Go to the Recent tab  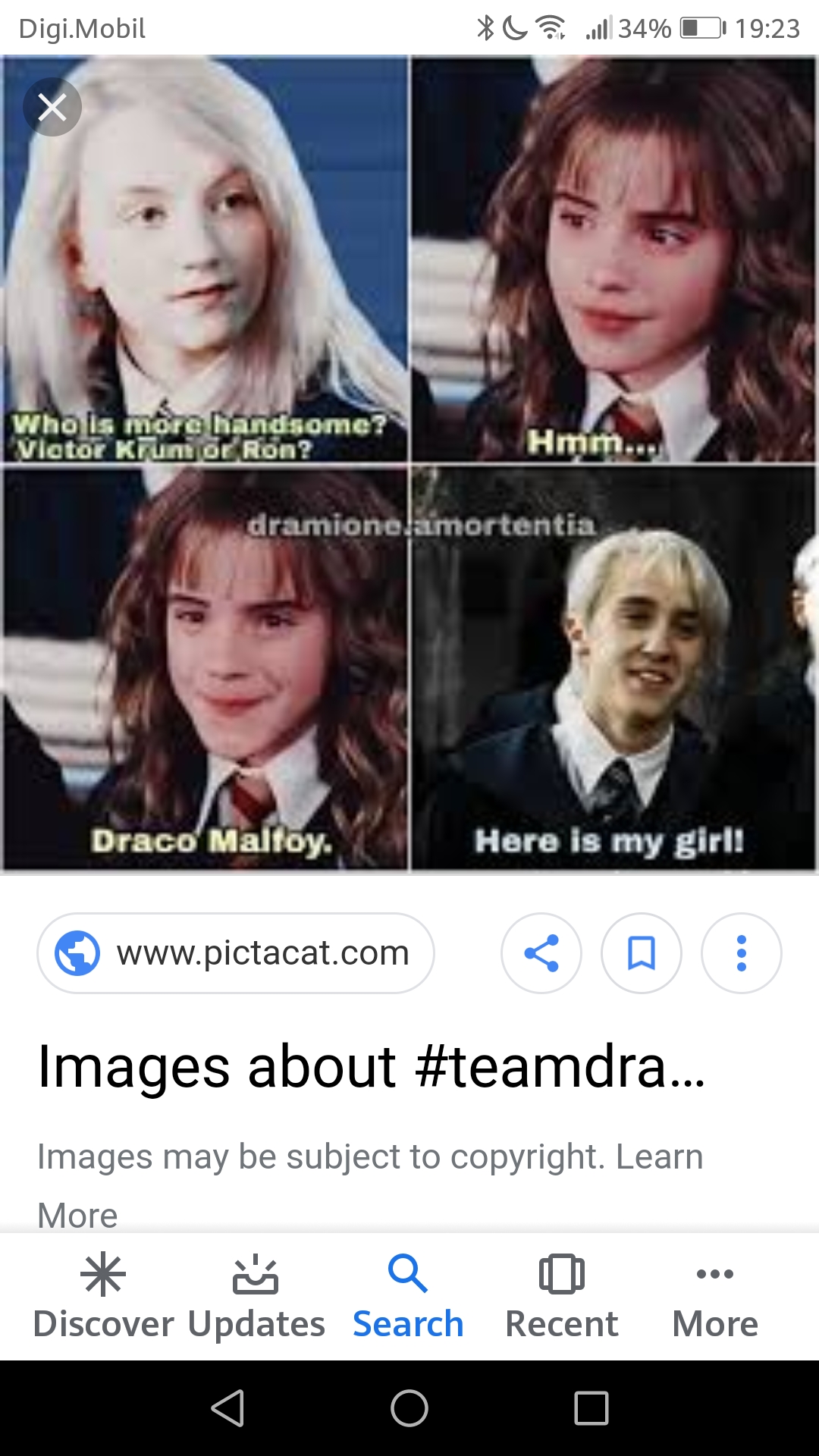coord(561,1297)
